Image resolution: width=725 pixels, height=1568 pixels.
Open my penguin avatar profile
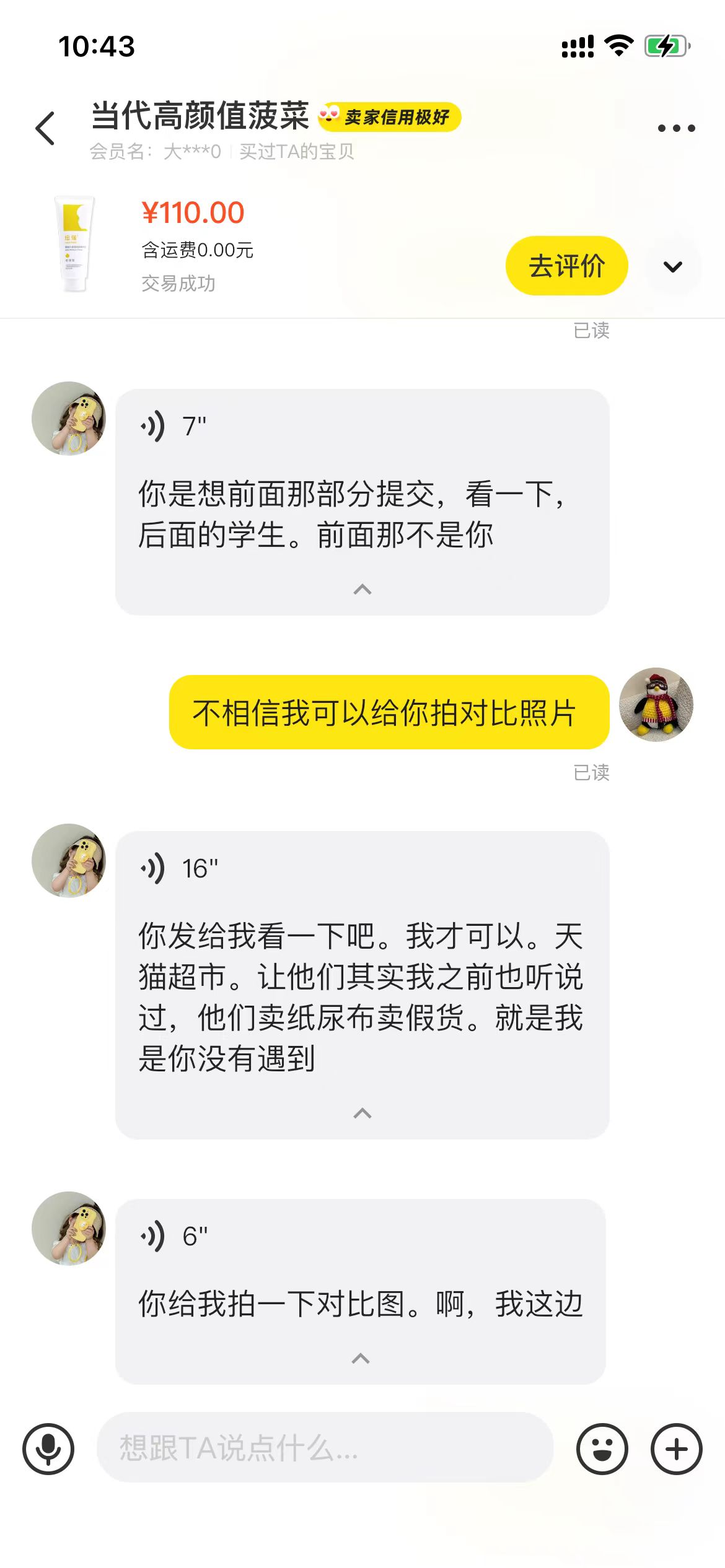point(656,705)
